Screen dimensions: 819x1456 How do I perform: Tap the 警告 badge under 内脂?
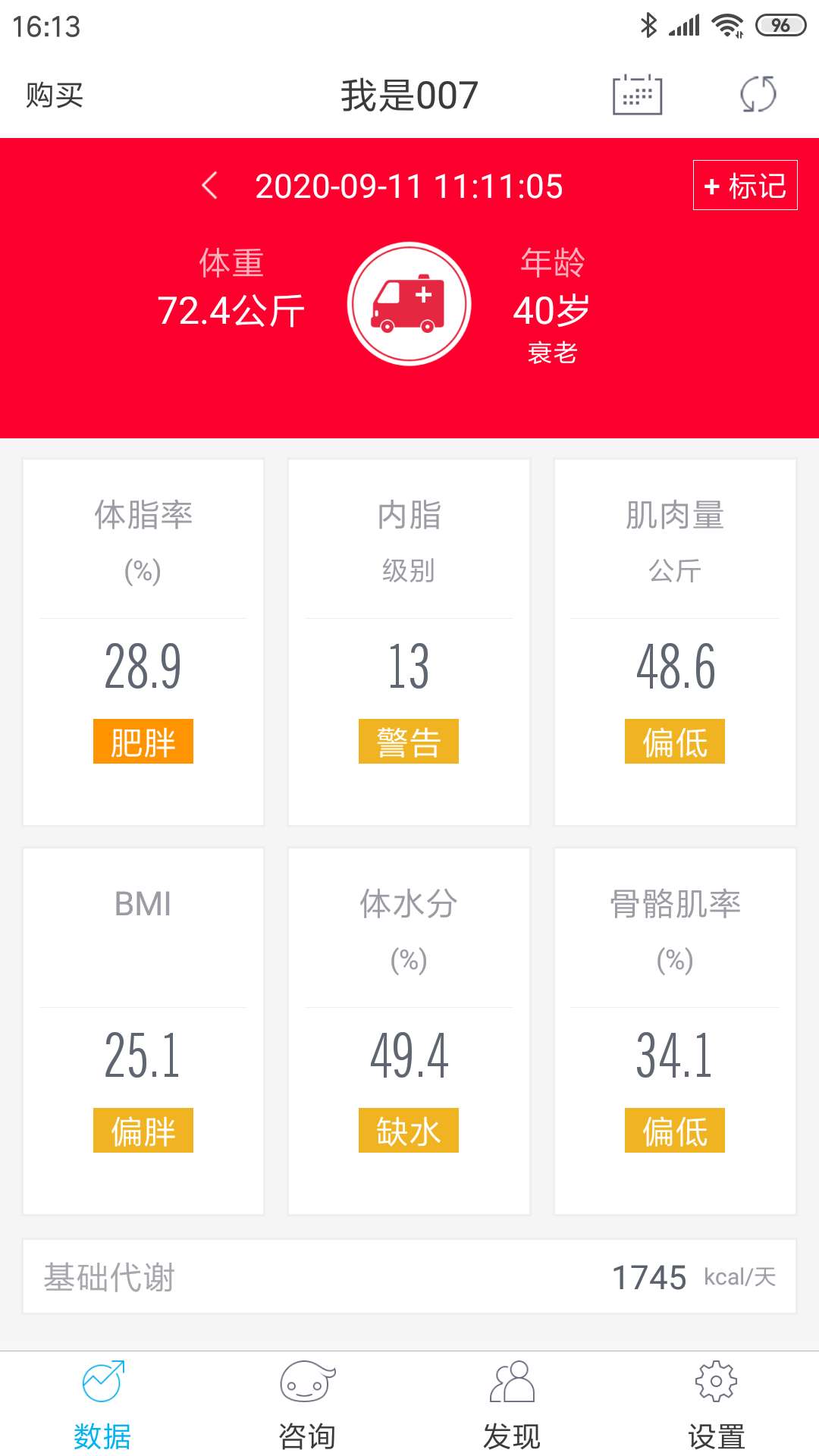(408, 742)
